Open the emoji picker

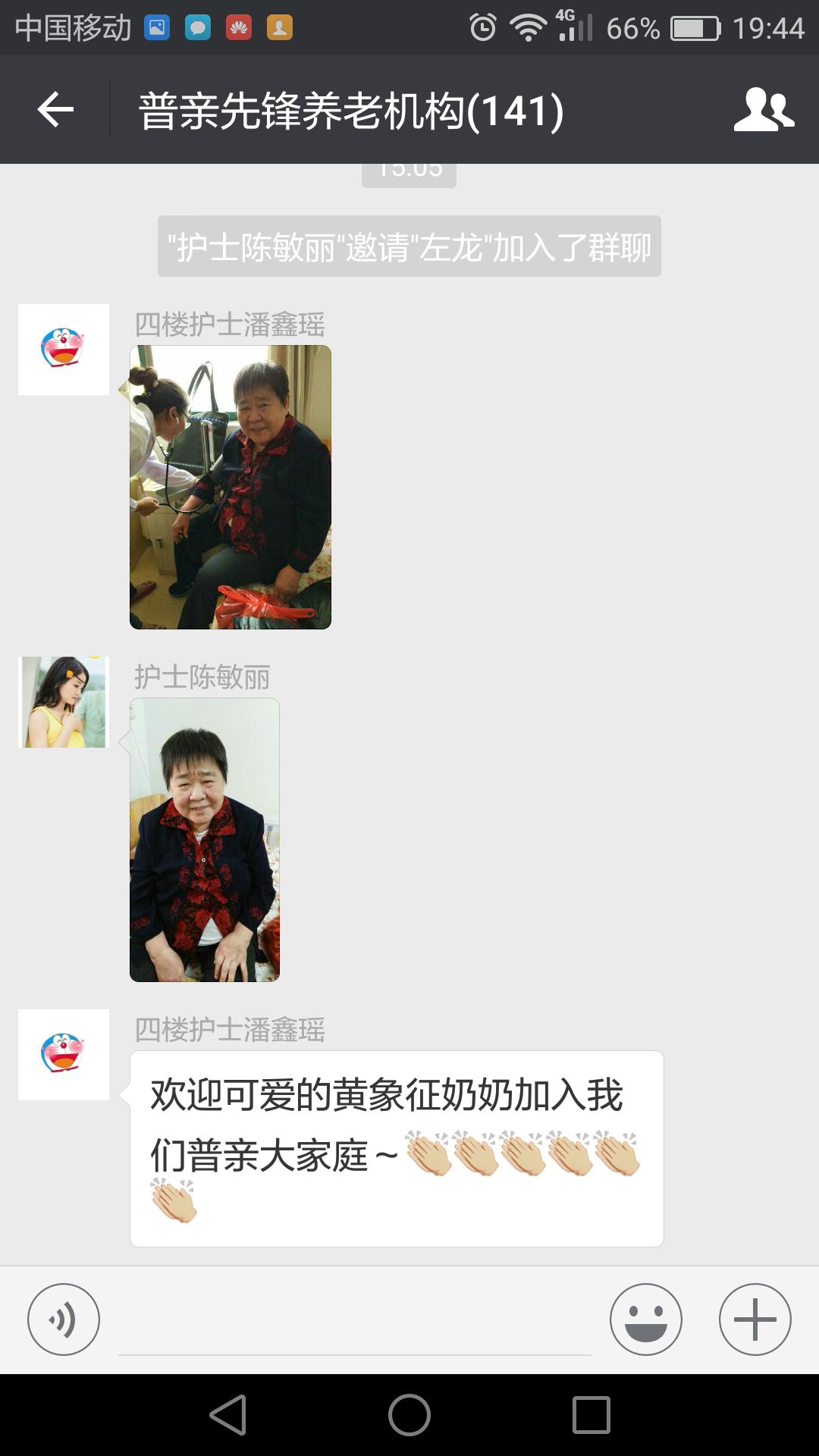click(645, 1319)
